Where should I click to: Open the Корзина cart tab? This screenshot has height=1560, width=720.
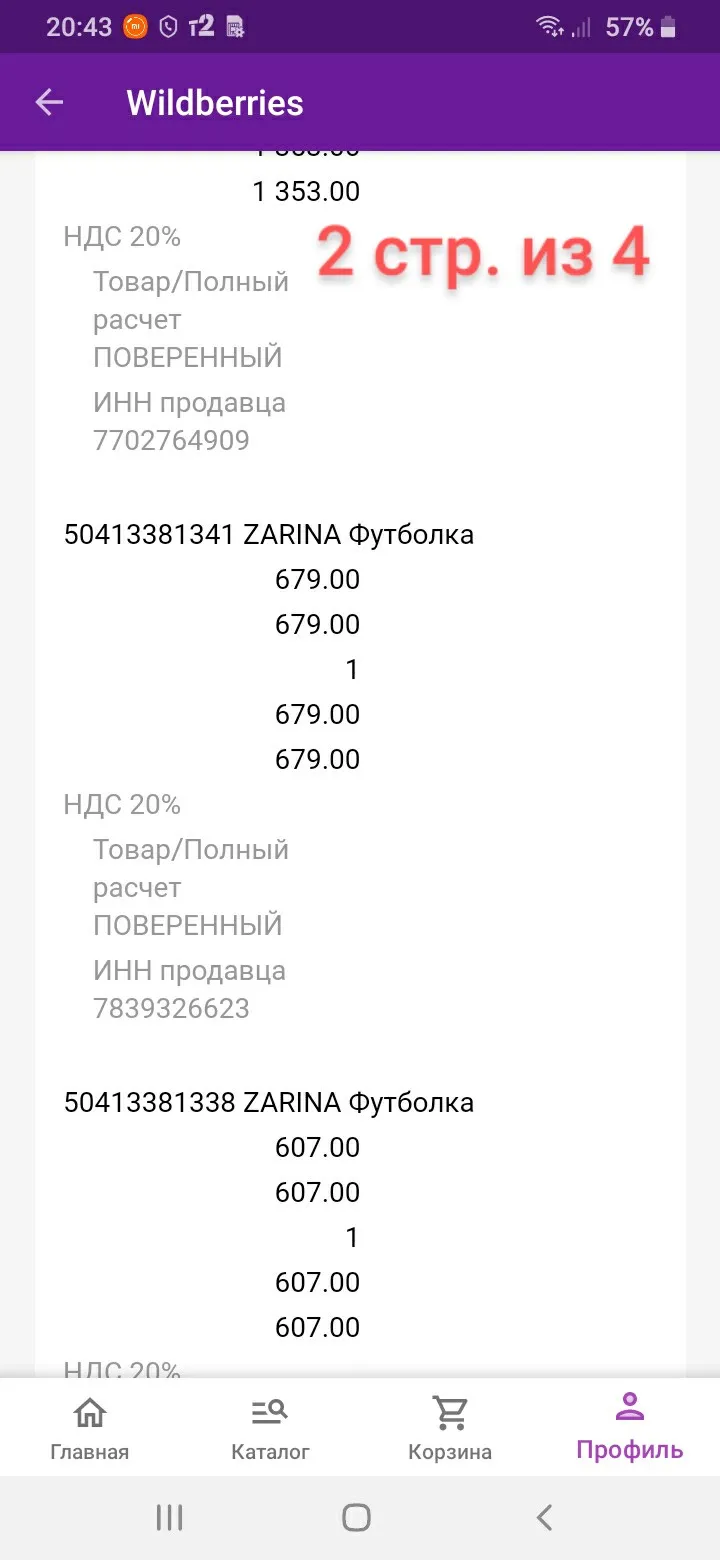(x=450, y=1429)
